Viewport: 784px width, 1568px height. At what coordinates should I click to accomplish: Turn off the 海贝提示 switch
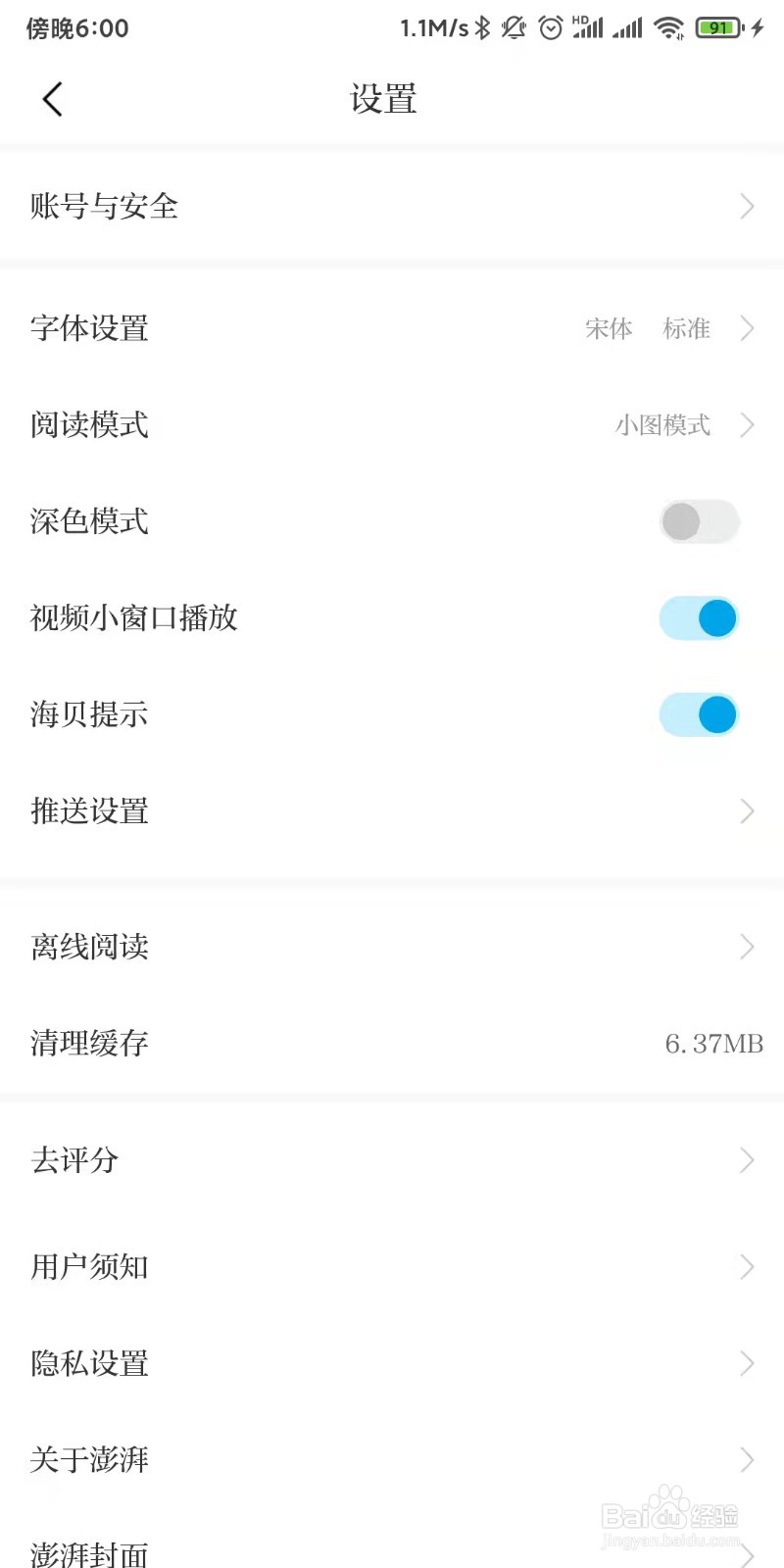[699, 714]
